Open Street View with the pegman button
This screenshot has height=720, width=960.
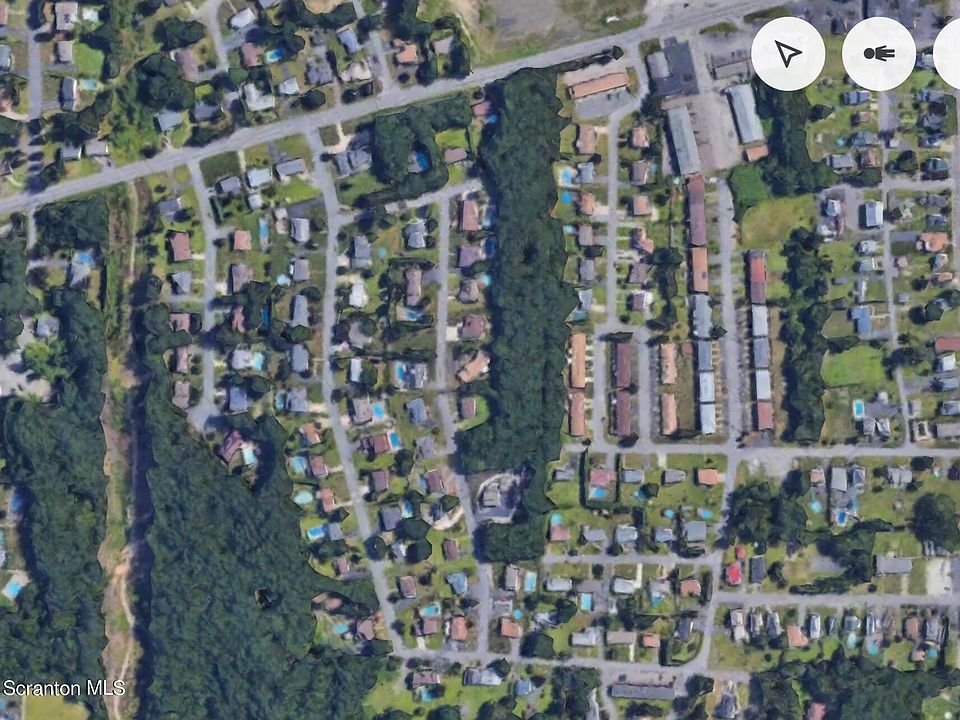(x=878, y=54)
